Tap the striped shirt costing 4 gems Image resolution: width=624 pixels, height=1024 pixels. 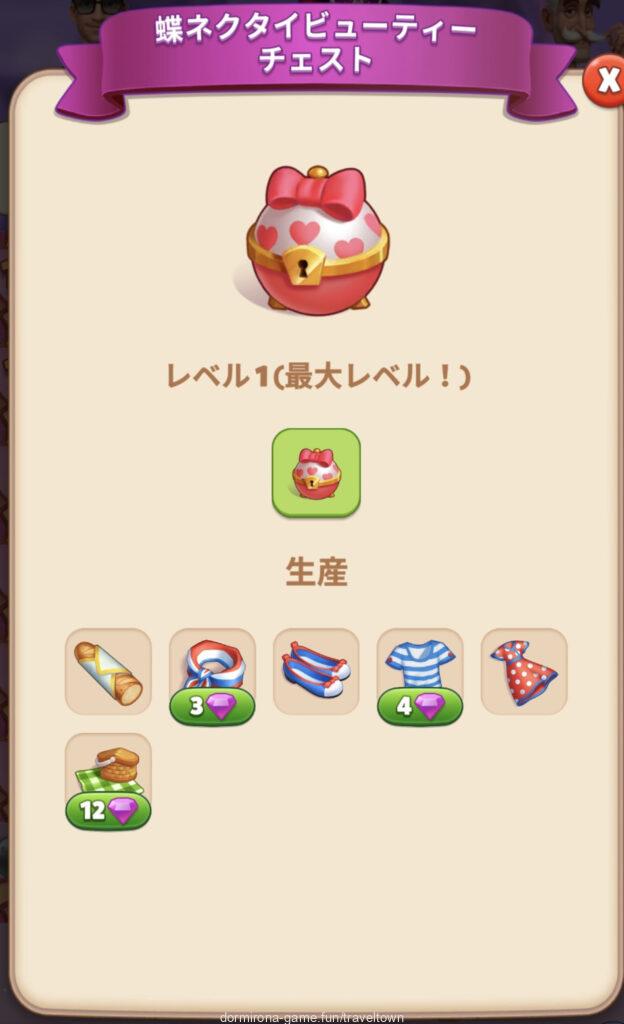coord(420,671)
